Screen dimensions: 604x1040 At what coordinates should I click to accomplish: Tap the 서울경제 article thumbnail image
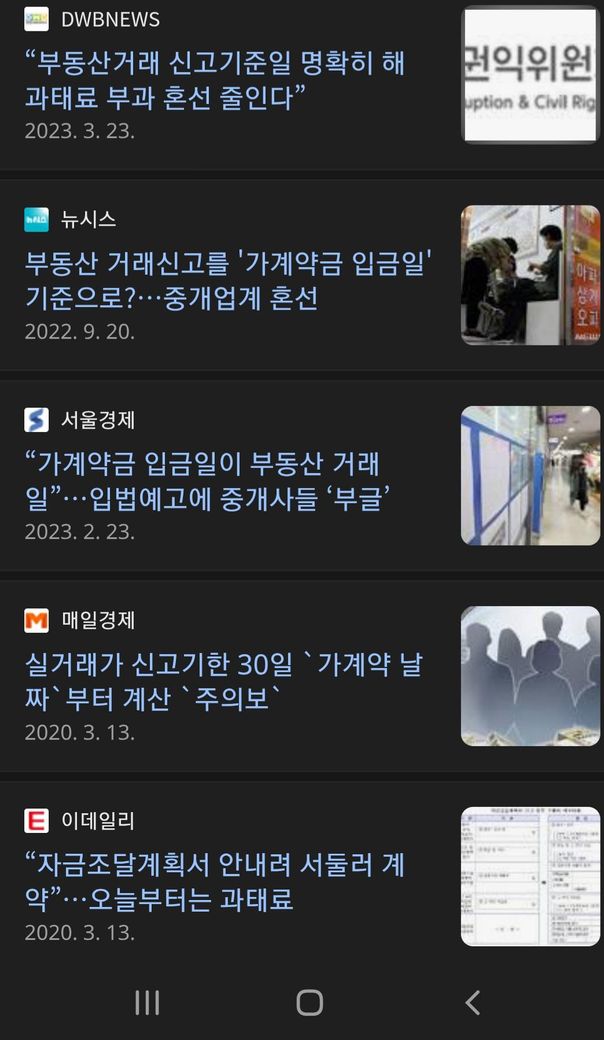point(530,475)
